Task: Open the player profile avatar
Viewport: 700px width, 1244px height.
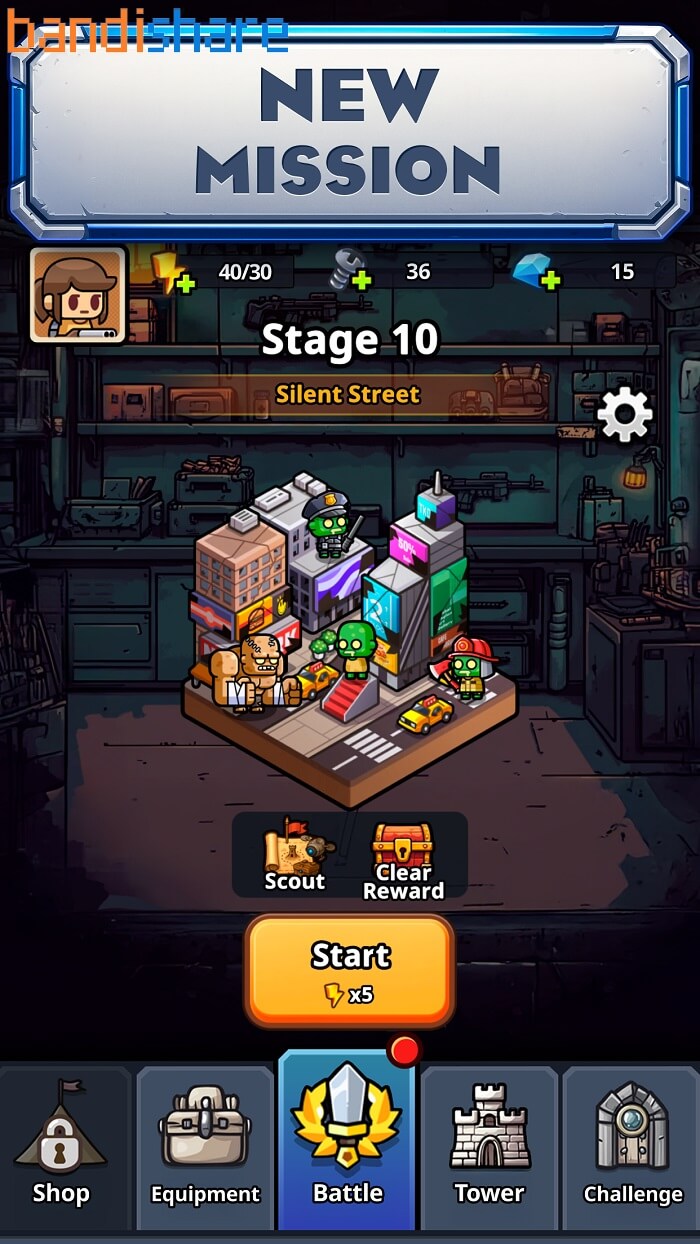Action: tap(78, 295)
